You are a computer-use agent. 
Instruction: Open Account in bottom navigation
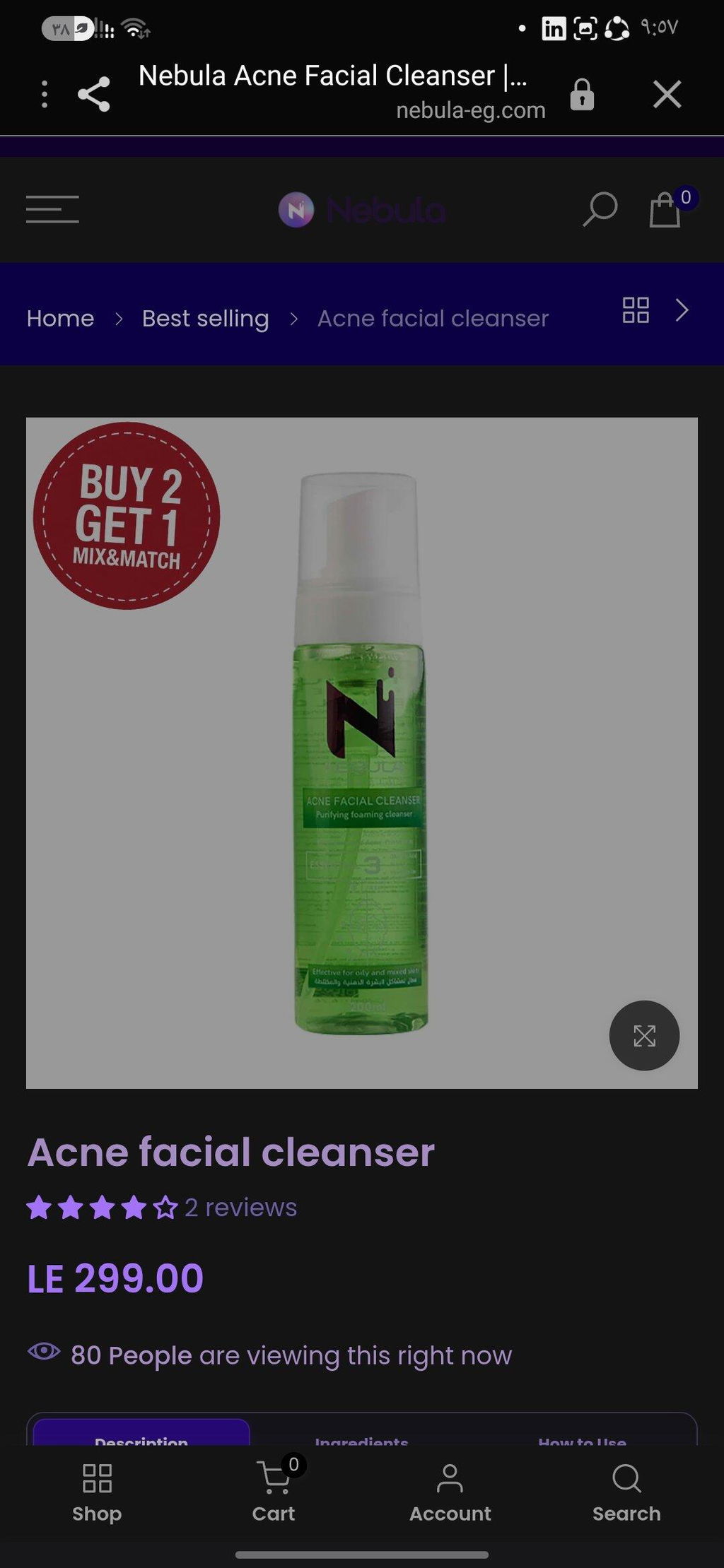[450, 1492]
